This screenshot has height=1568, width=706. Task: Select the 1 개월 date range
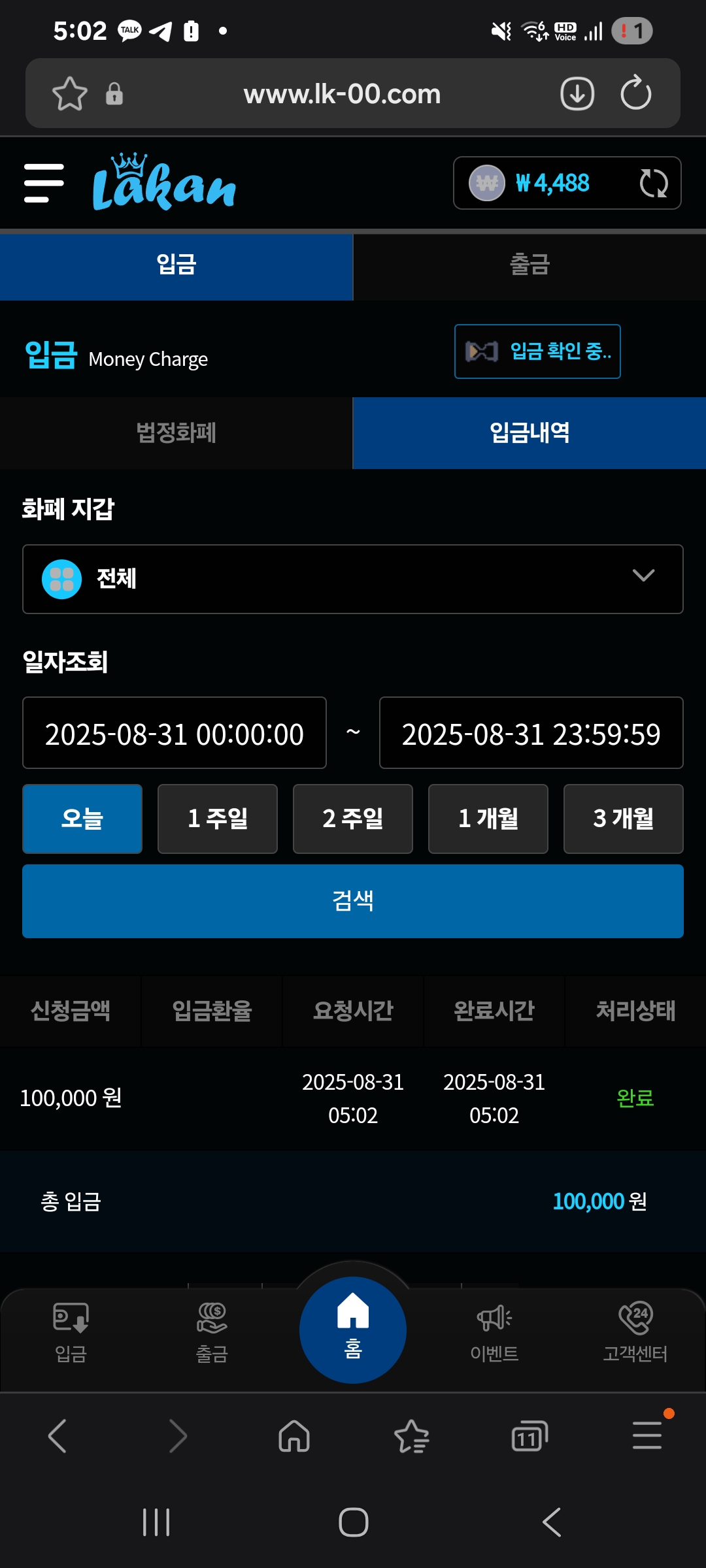point(488,819)
